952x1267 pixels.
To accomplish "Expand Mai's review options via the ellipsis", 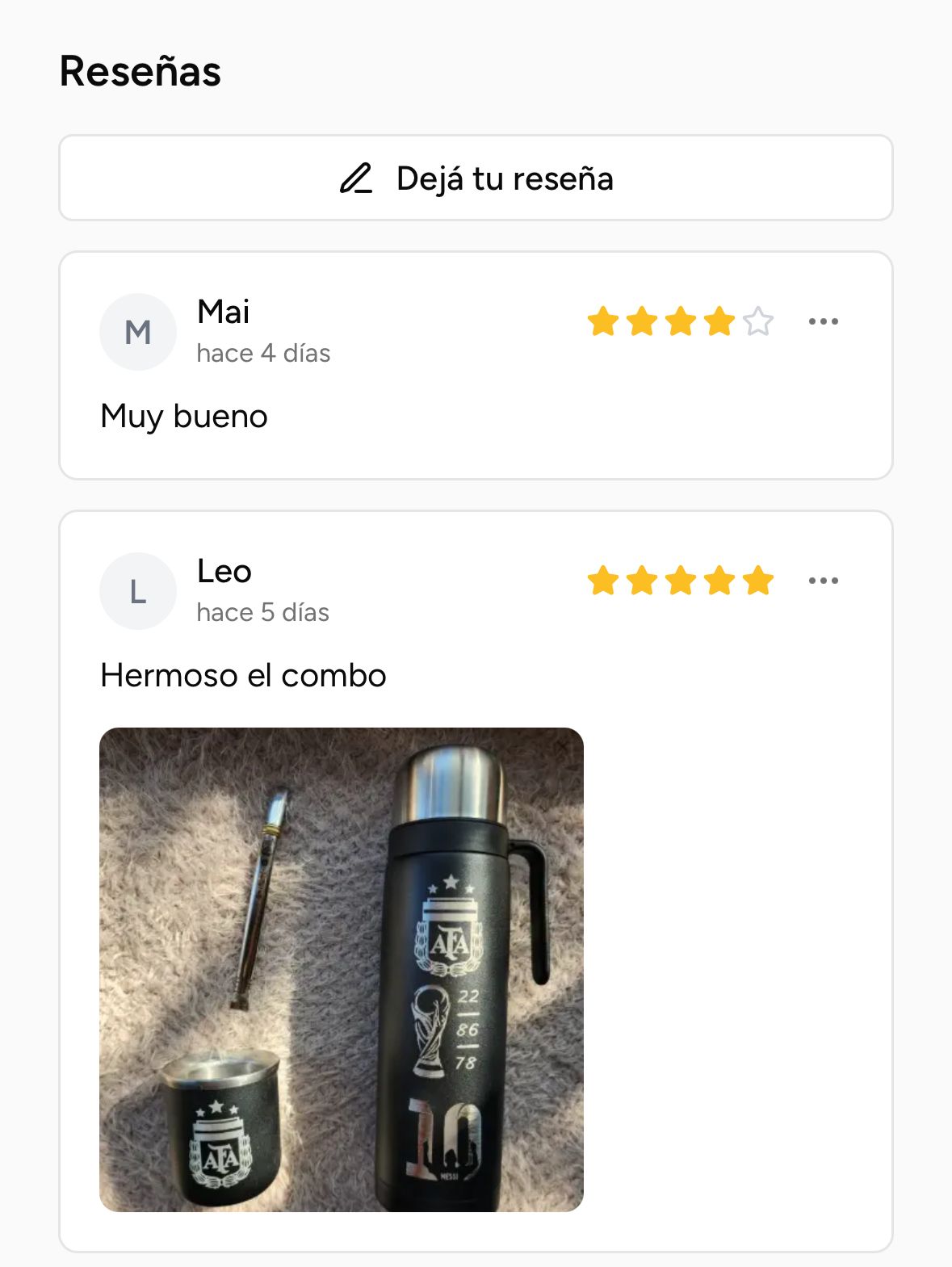I will click(x=823, y=321).
